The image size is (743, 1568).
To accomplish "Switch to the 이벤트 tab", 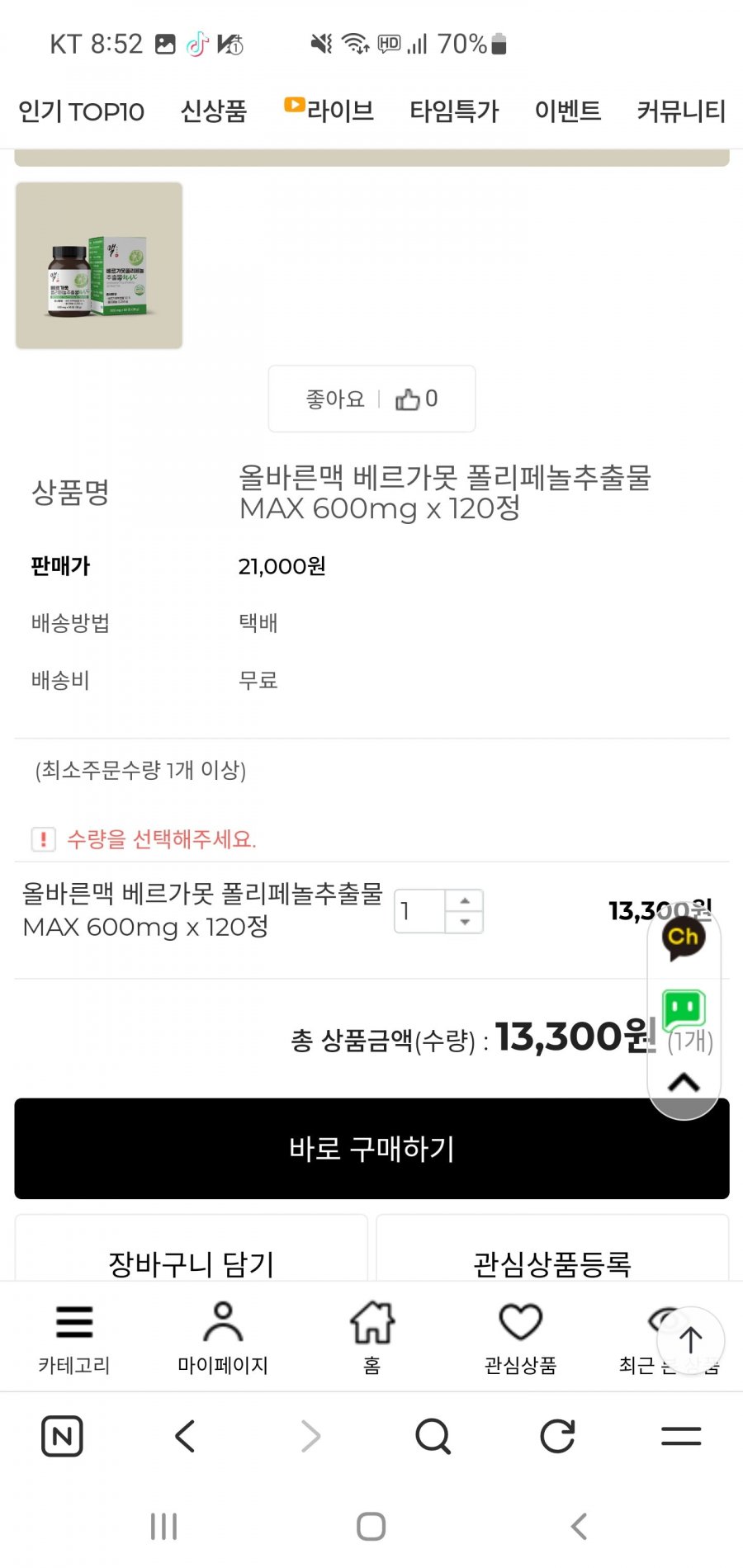I will (x=568, y=111).
